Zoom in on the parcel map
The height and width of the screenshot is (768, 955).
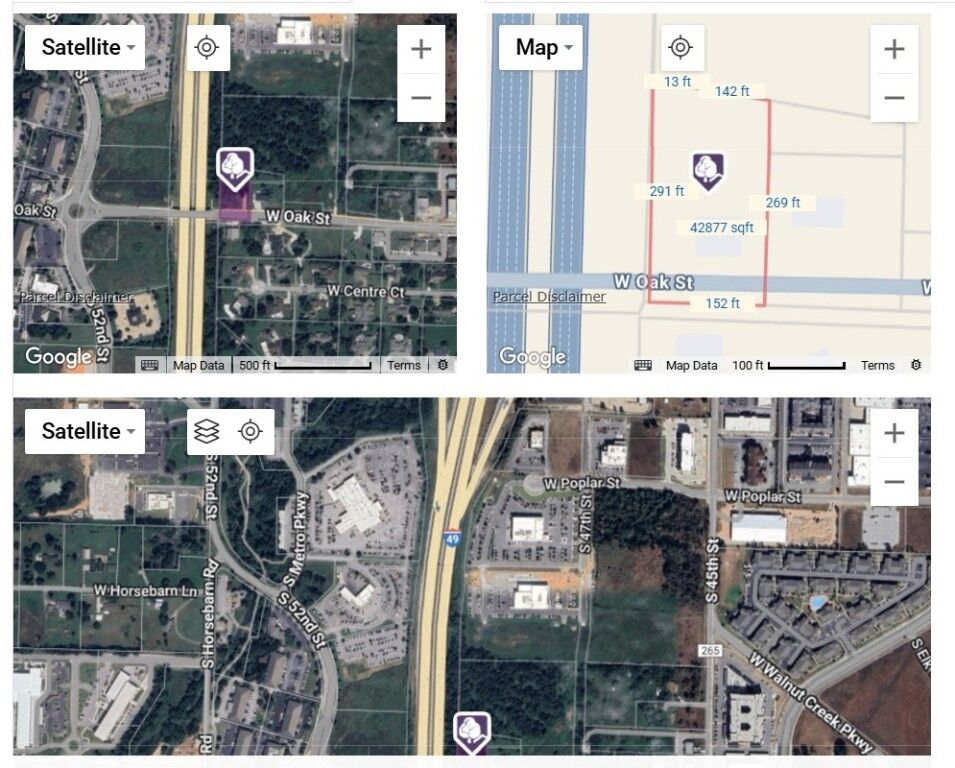pyautogui.click(x=894, y=49)
